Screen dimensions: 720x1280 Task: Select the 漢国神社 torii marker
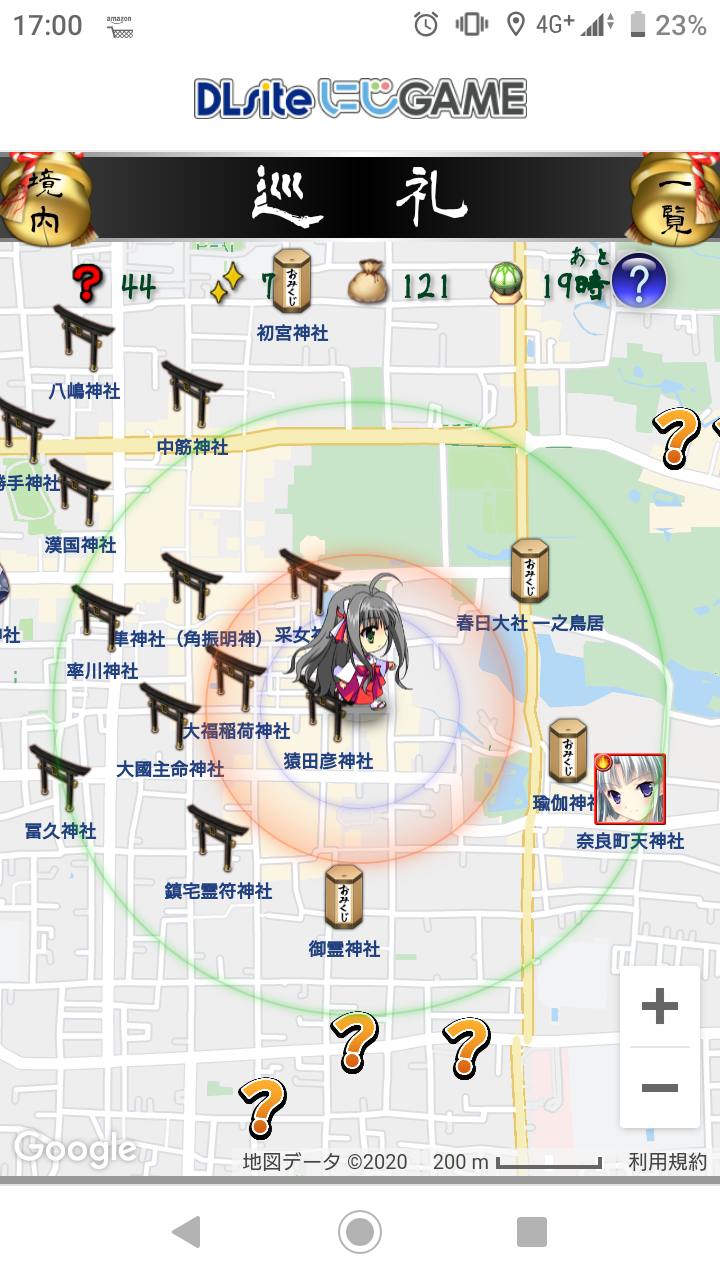(x=80, y=493)
